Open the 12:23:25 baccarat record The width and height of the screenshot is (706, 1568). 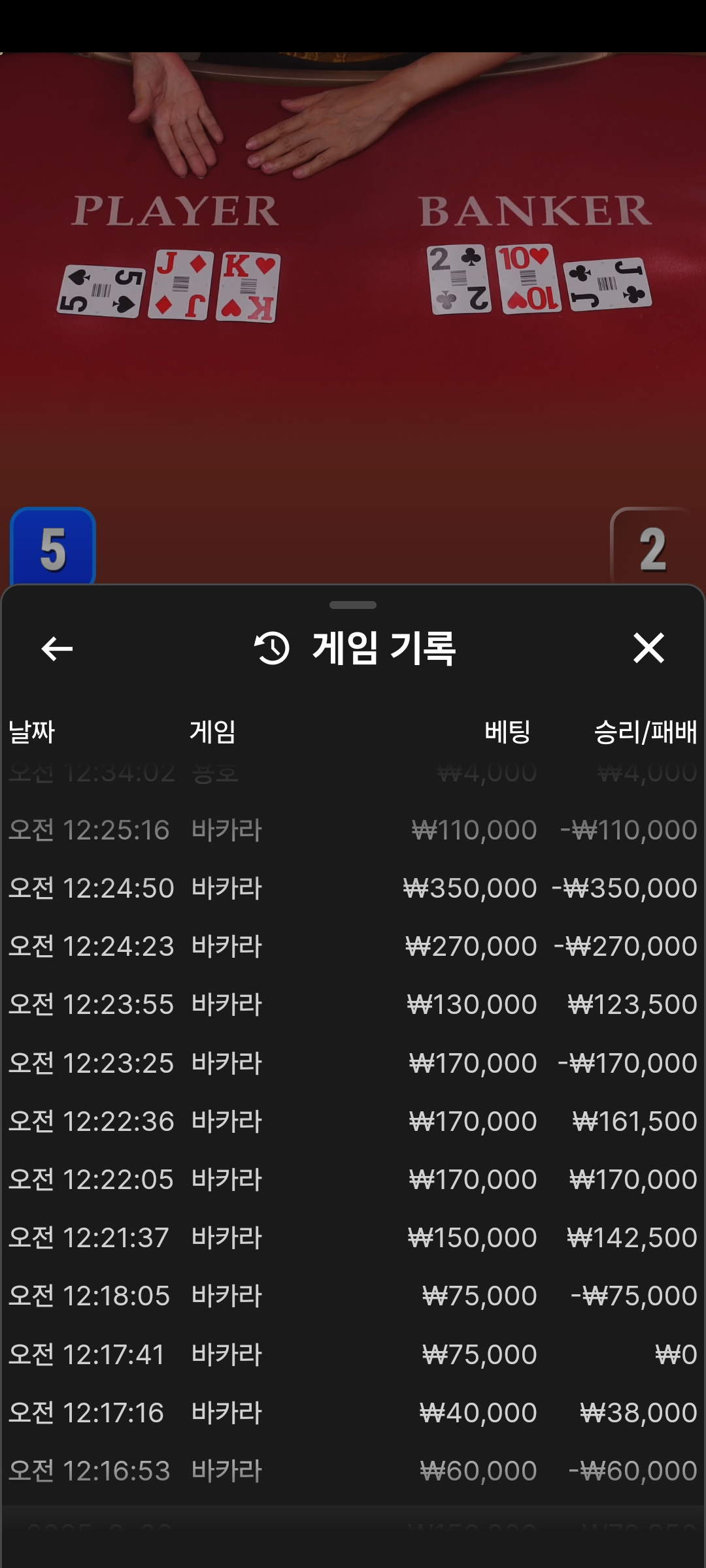point(353,1063)
